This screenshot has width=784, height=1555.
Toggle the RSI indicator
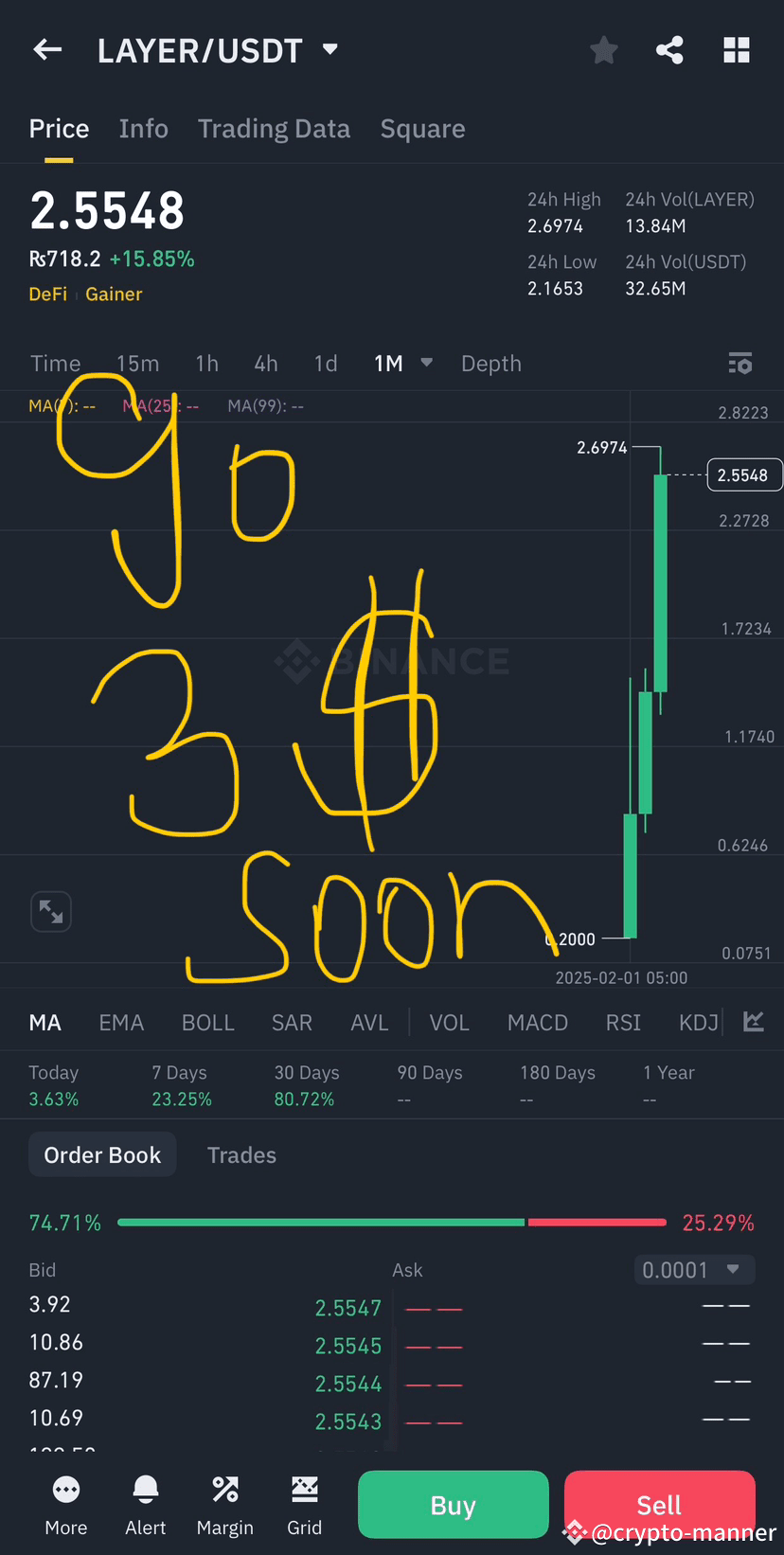623,1022
